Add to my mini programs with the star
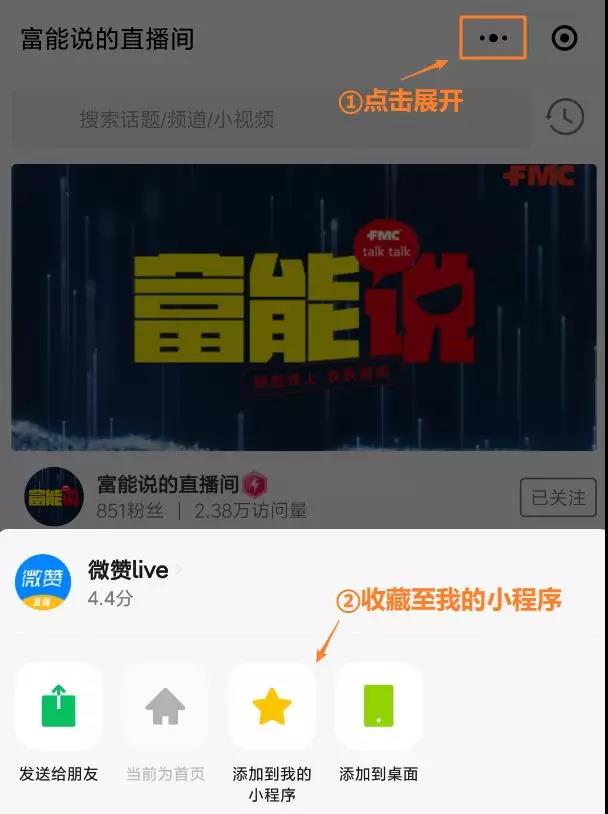 tap(272, 707)
